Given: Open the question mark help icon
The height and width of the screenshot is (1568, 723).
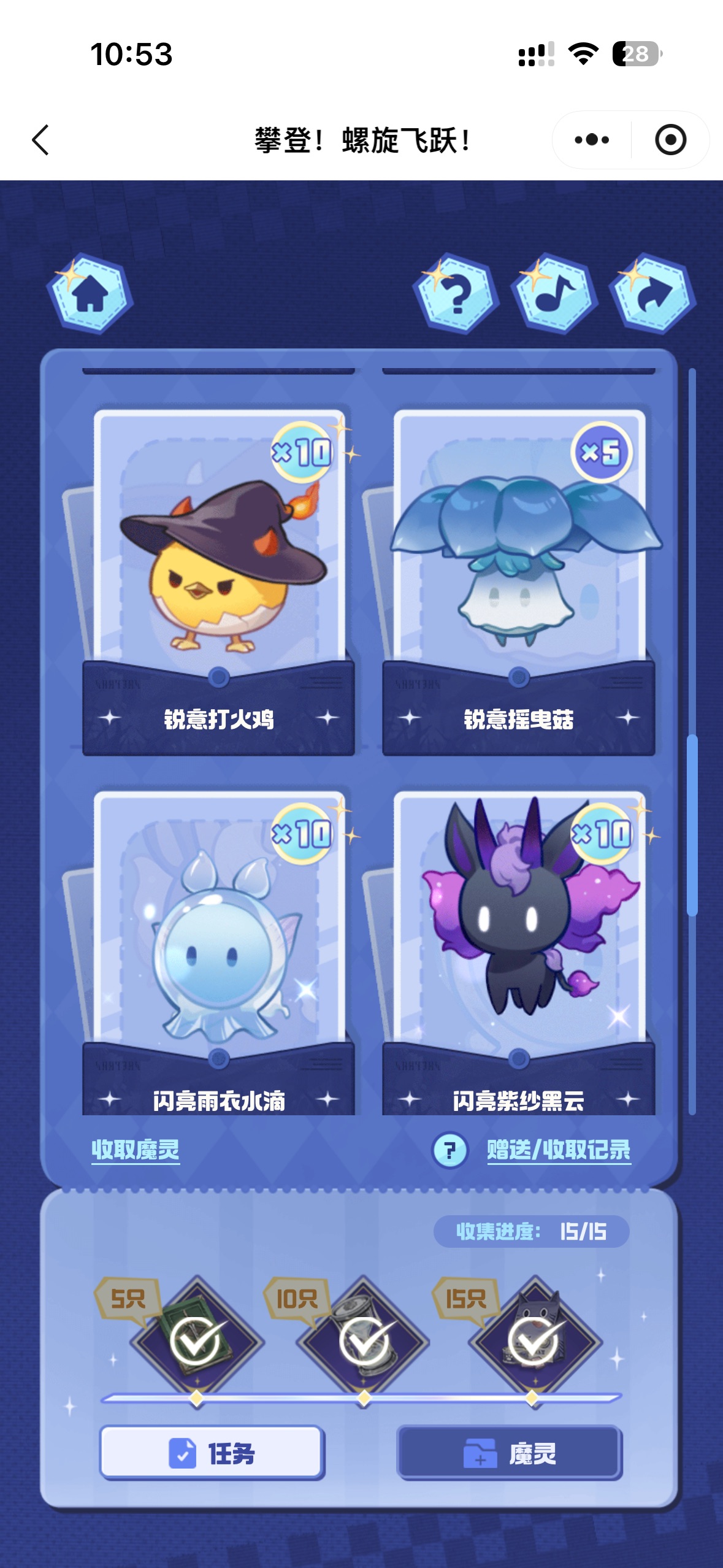Looking at the screenshot, I should (x=456, y=294).
